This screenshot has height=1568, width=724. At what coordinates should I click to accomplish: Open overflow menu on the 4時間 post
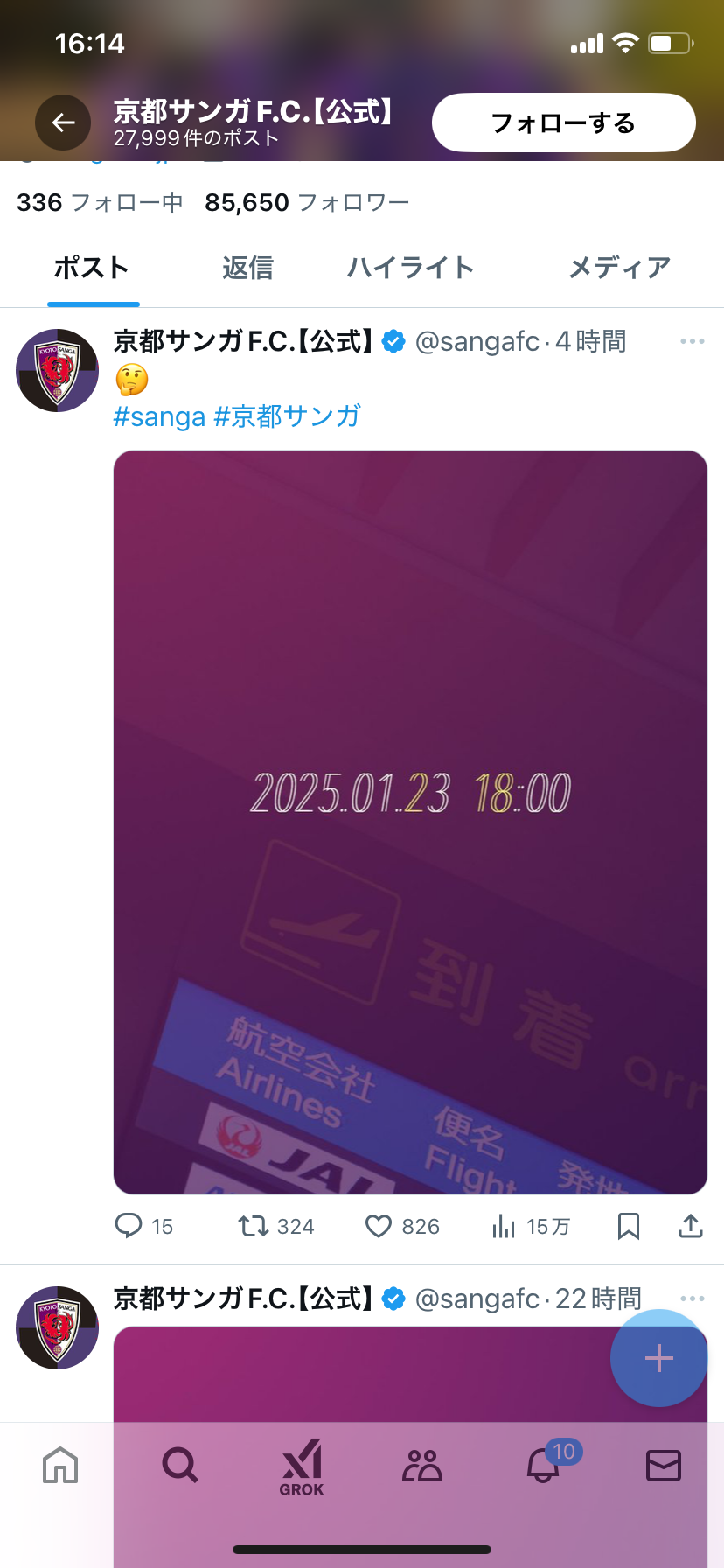[x=692, y=341]
